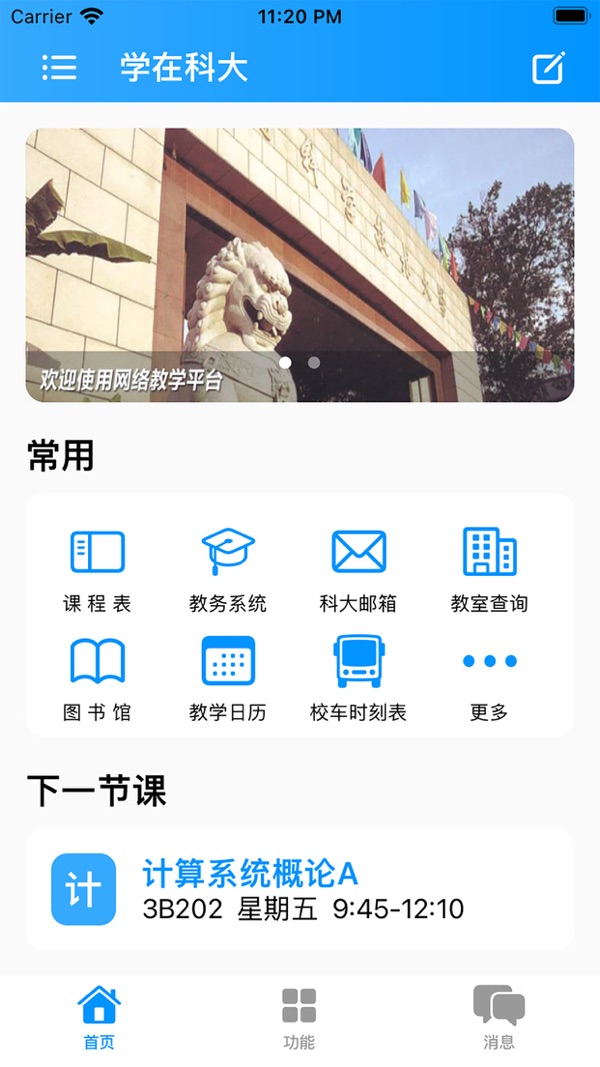Open the 欢迎使用网络教学平台 banner
Screen dimensions: 600x1067
299,265
